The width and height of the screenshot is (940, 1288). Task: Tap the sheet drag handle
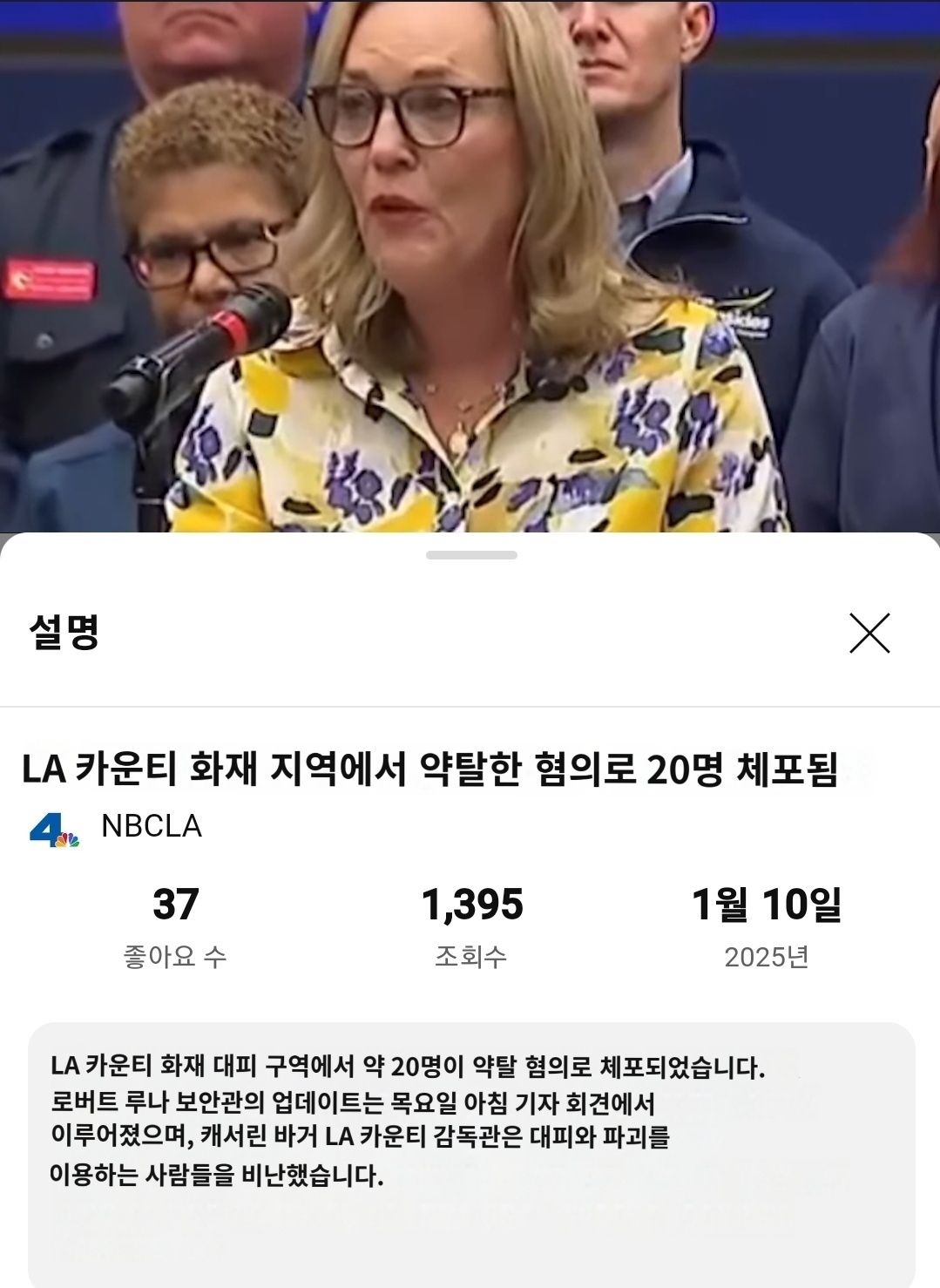point(470,555)
